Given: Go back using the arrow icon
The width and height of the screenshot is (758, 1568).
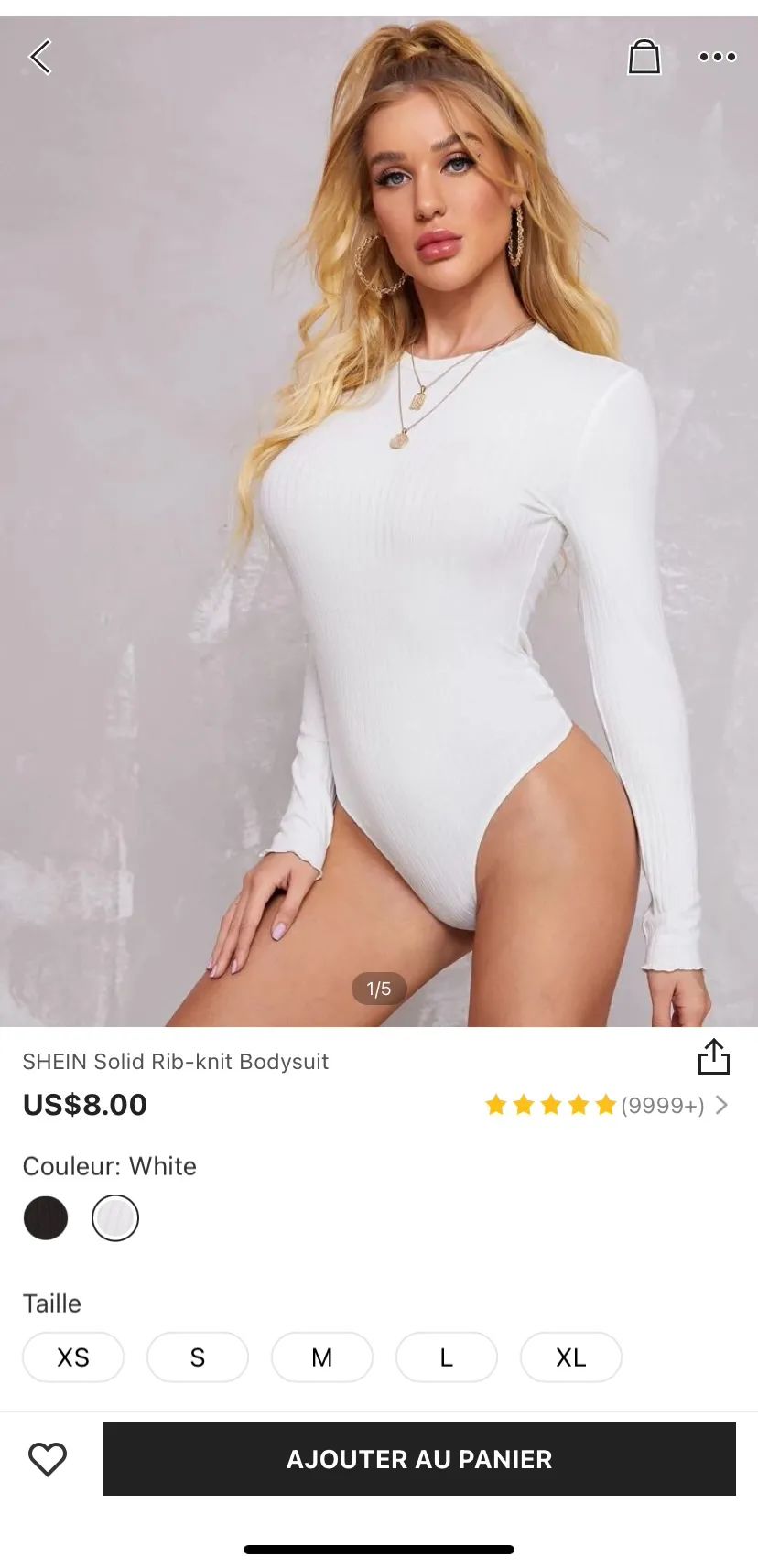Looking at the screenshot, I should click(40, 57).
